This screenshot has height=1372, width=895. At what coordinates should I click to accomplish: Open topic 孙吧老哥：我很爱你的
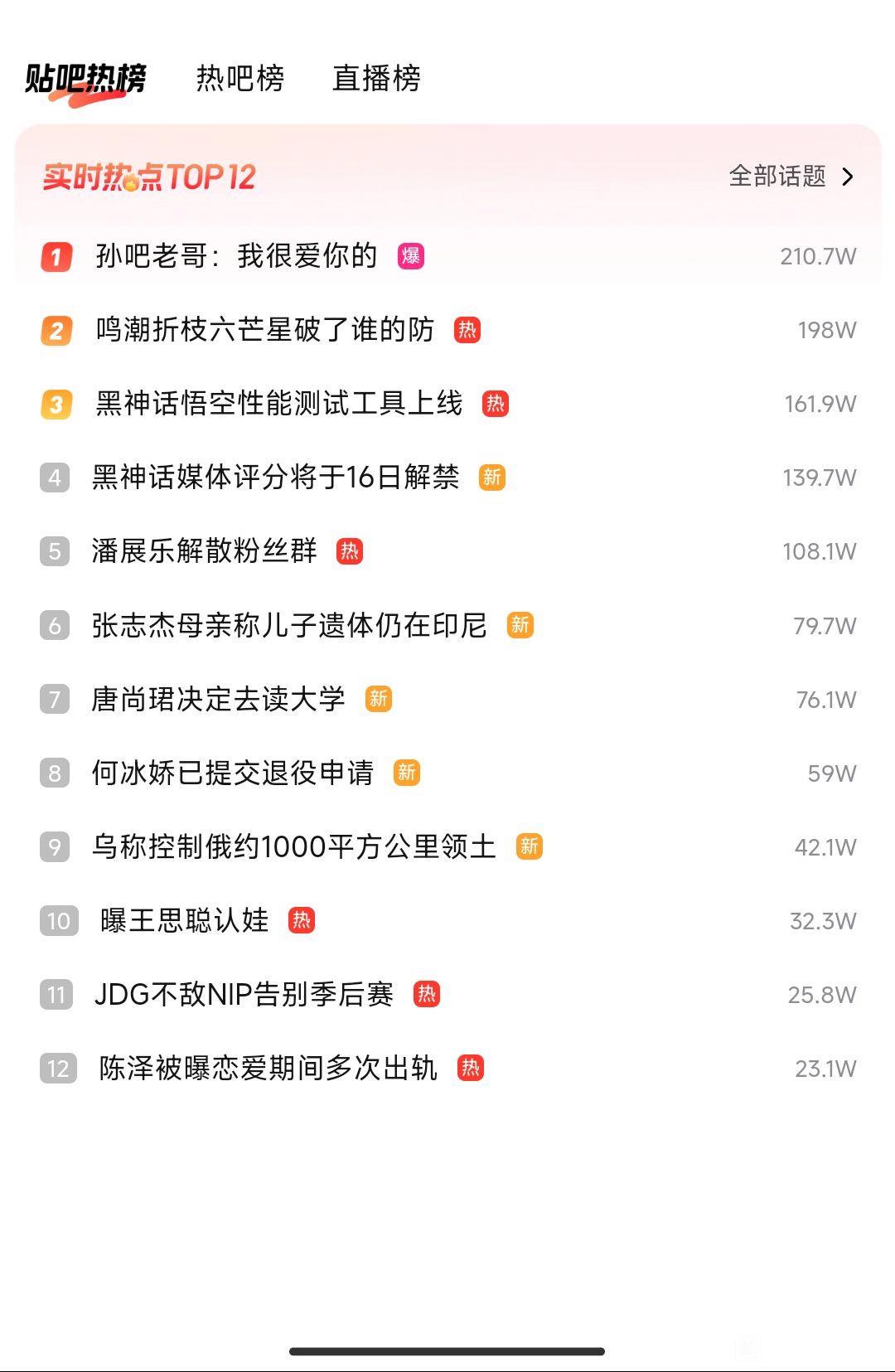[237, 256]
